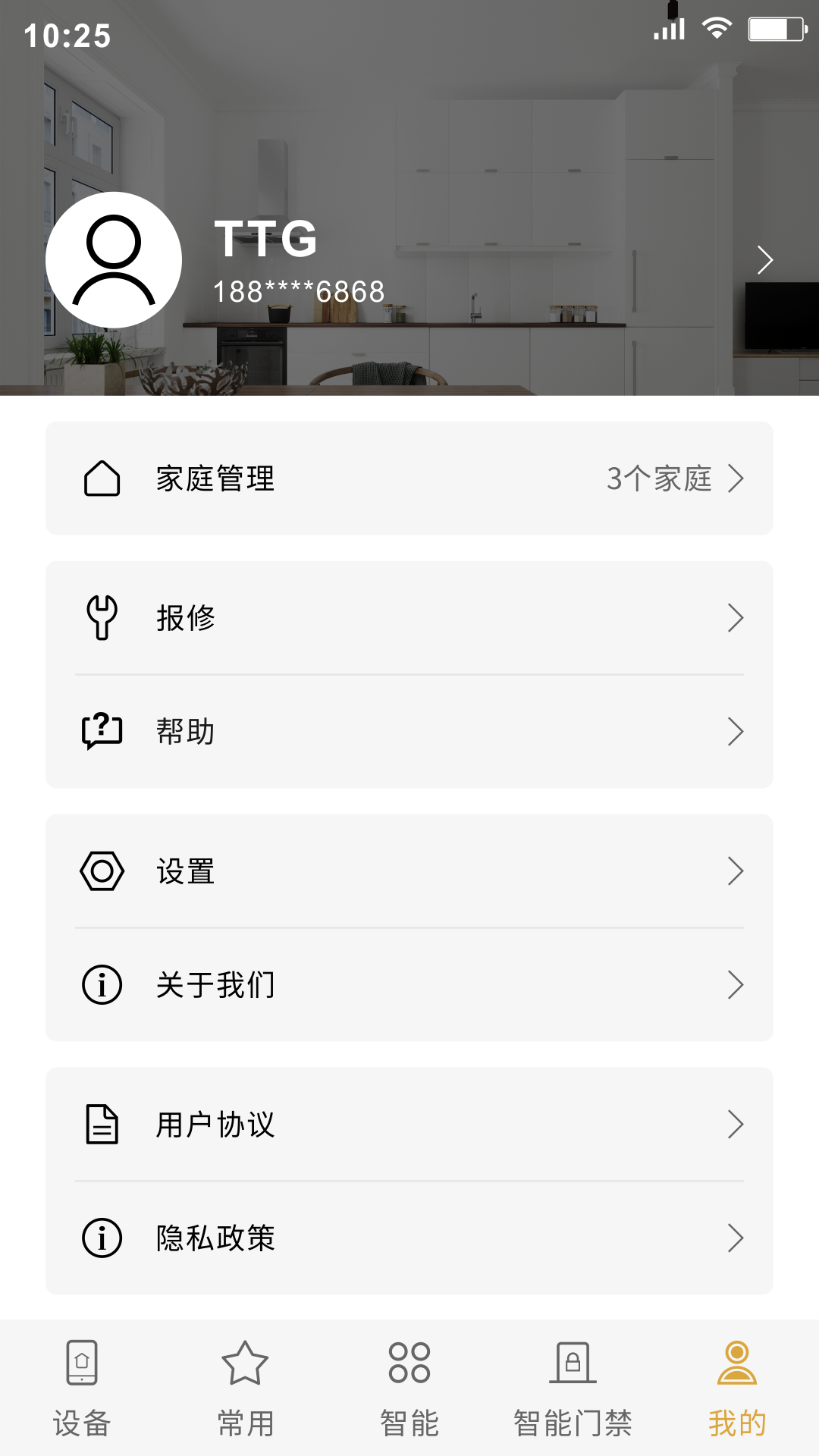Screen dimensions: 819x1456
Task: Click the document icon for 用户协议
Action: [x=101, y=1125]
